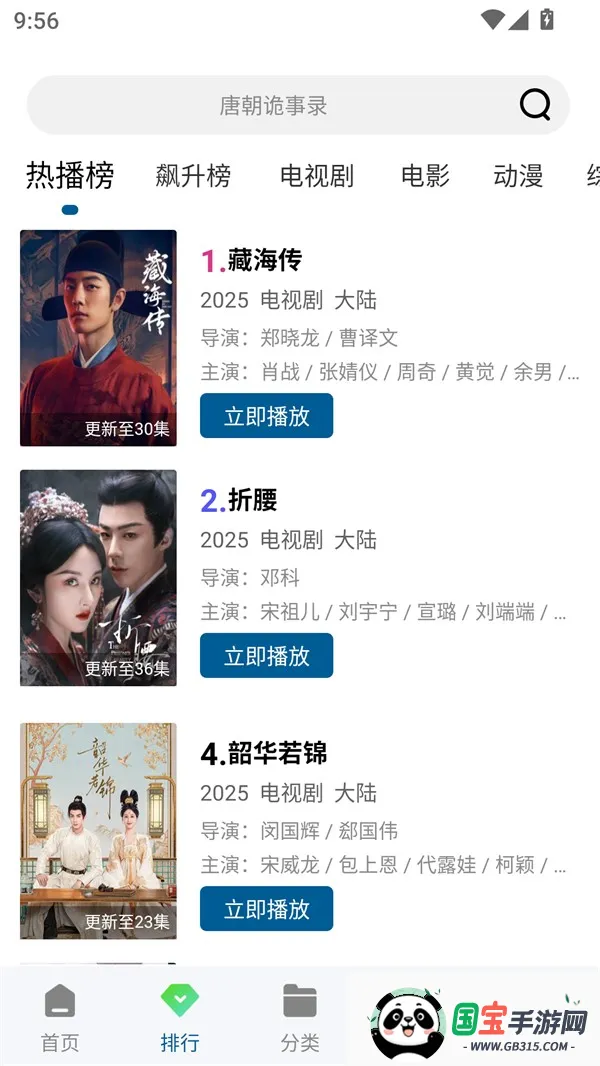Open the 分类 bottom tab
This screenshot has height=1066, width=600.
coord(300,1018)
